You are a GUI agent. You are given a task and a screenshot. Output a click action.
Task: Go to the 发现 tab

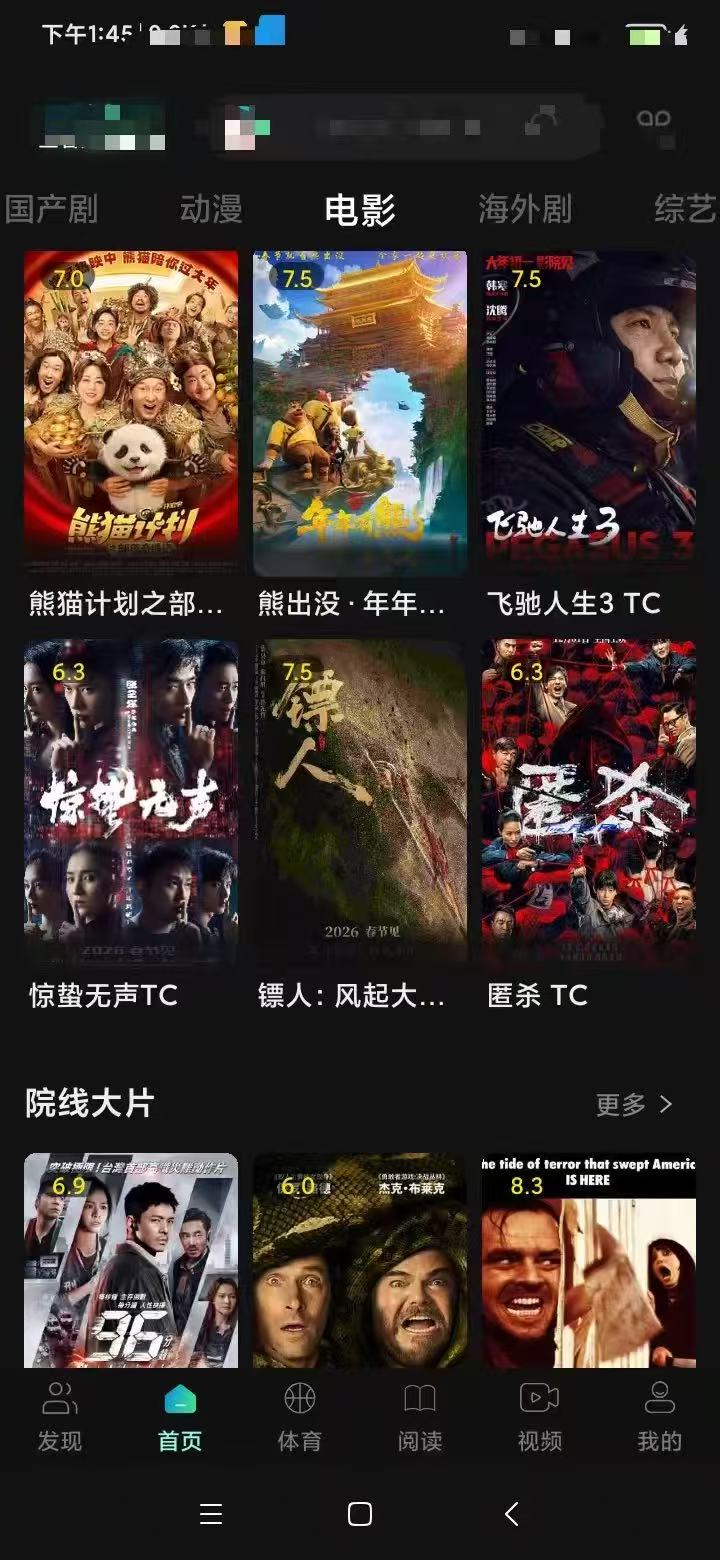(x=60, y=1417)
